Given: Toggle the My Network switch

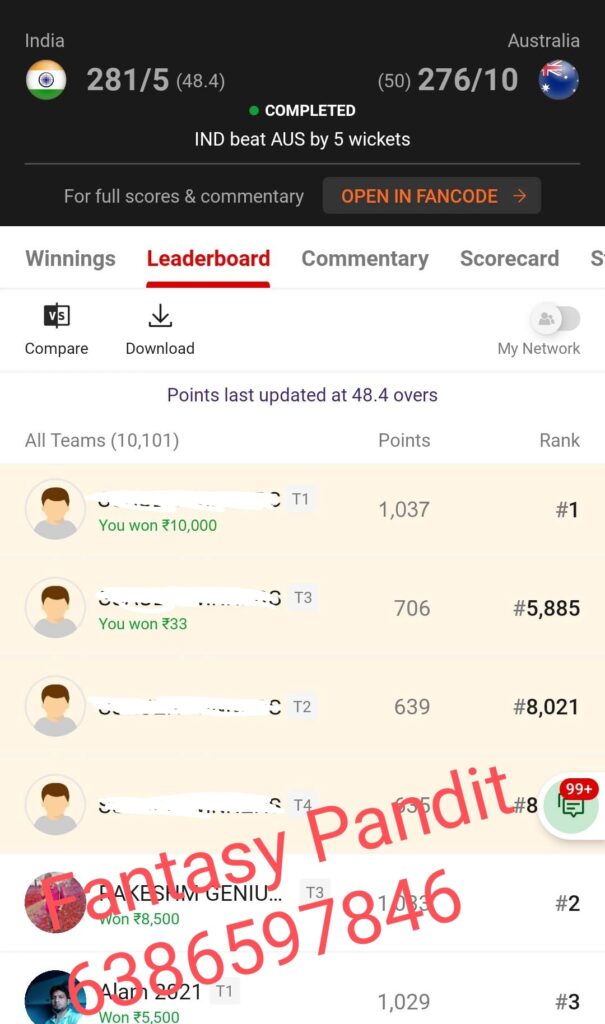Looking at the screenshot, I should click(x=555, y=319).
